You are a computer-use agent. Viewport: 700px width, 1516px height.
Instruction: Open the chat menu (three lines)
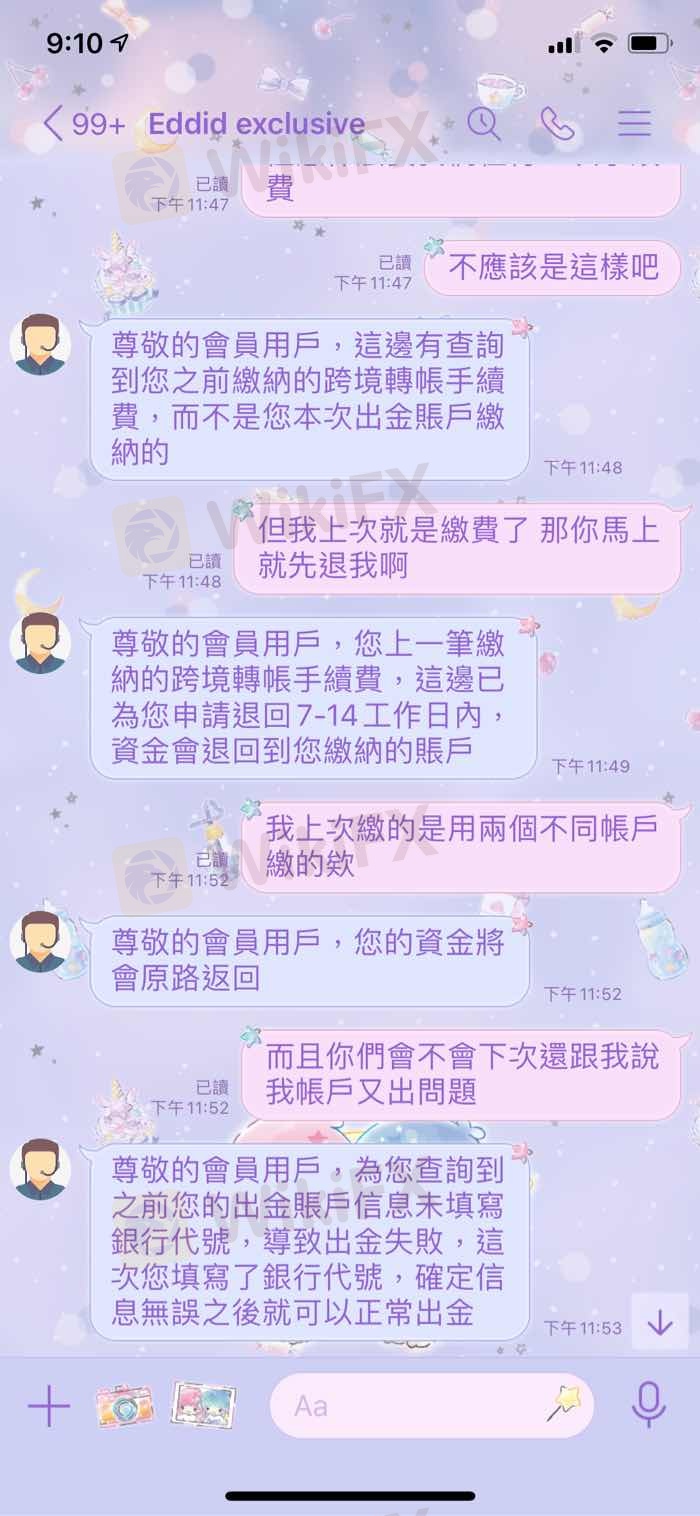coord(634,123)
